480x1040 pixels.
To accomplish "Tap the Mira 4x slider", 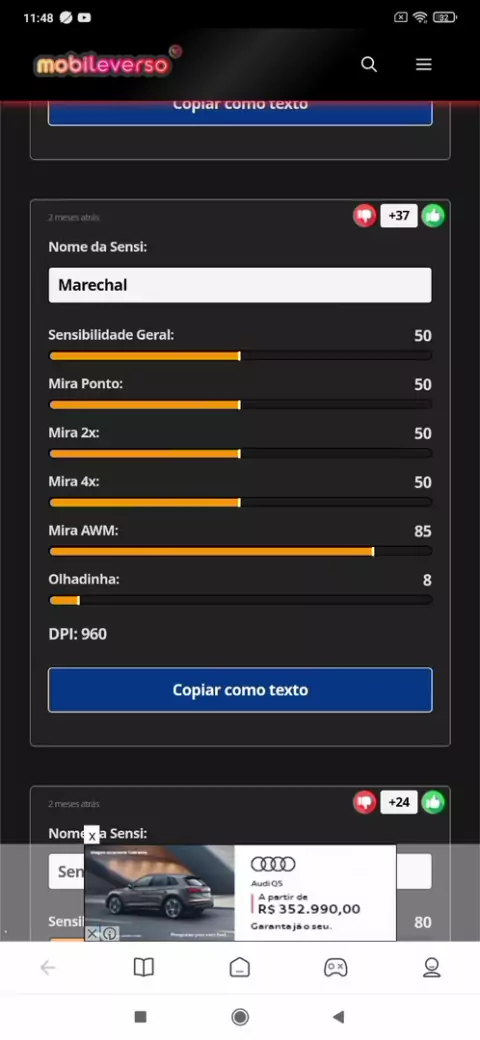I will 240,502.
